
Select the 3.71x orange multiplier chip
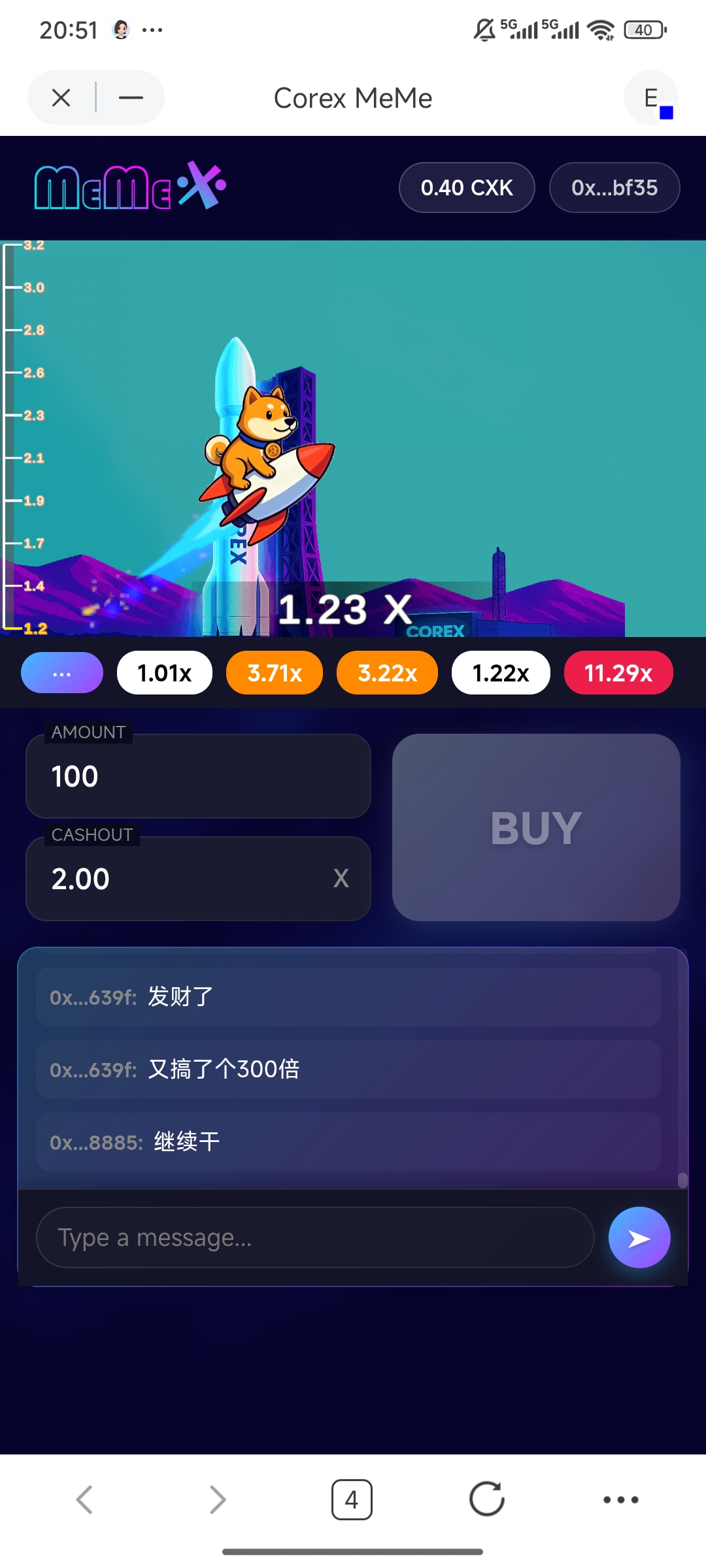[274, 672]
